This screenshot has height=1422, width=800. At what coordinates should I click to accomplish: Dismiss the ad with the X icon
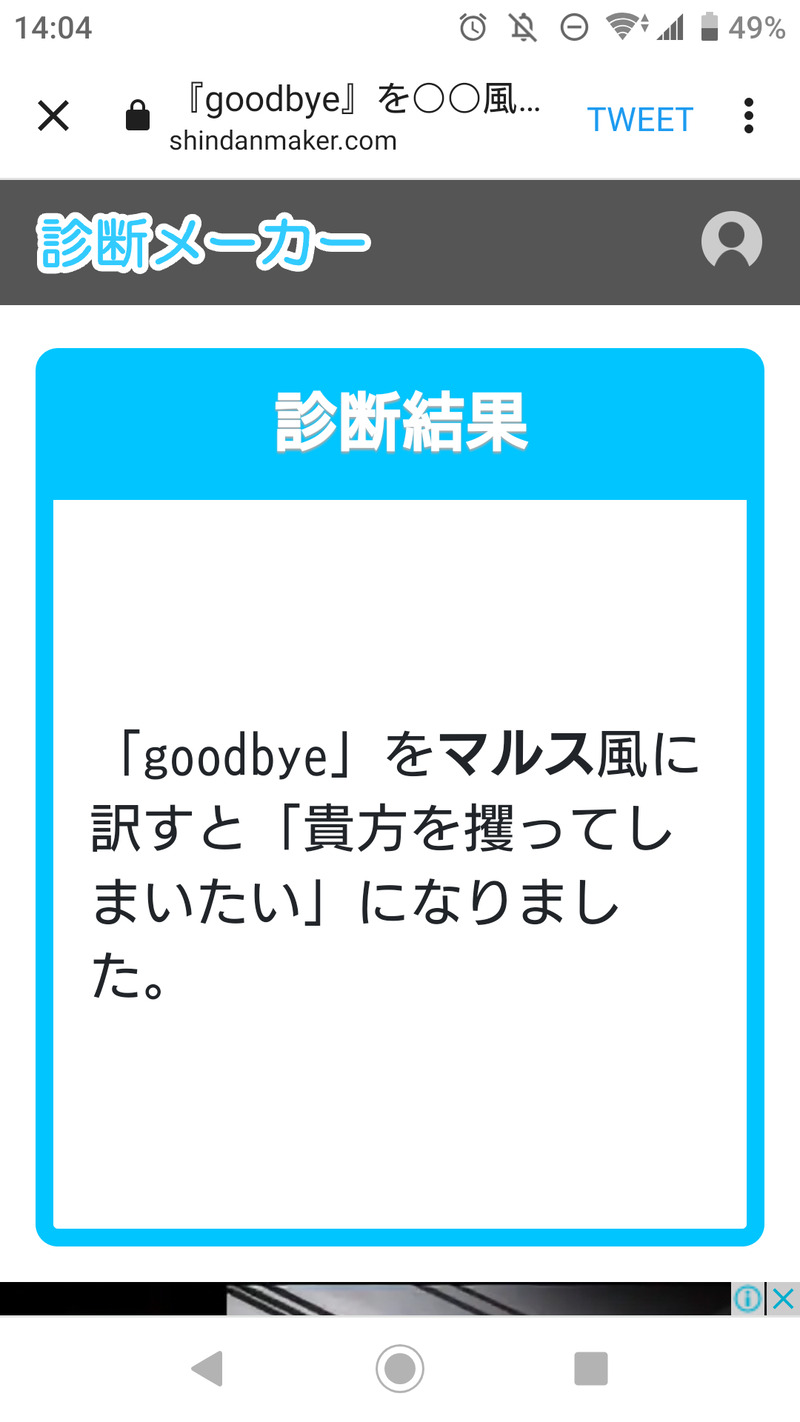coord(784,1298)
